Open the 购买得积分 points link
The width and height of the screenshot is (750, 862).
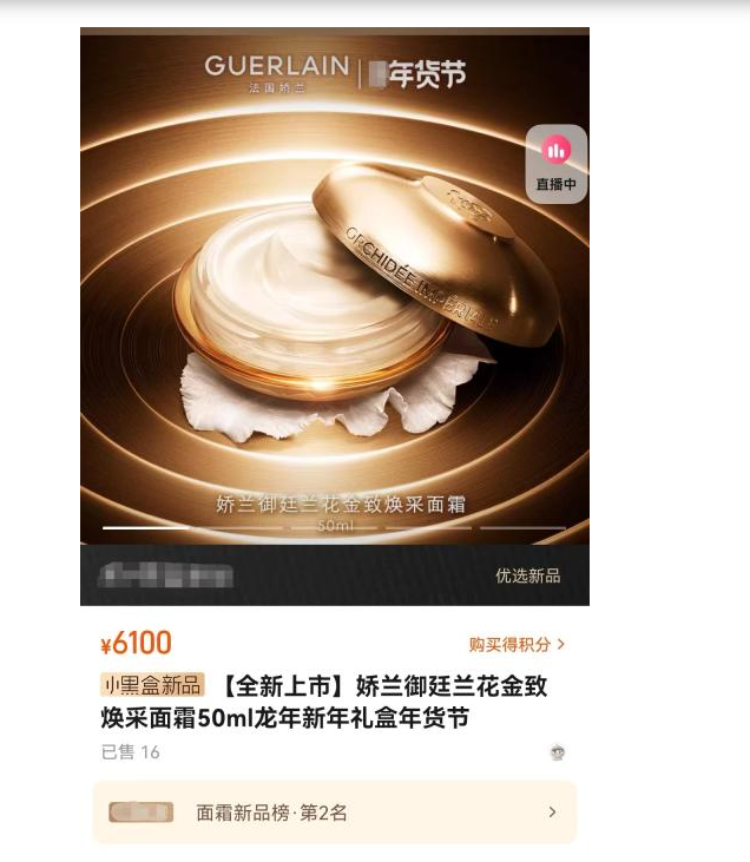point(516,645)
